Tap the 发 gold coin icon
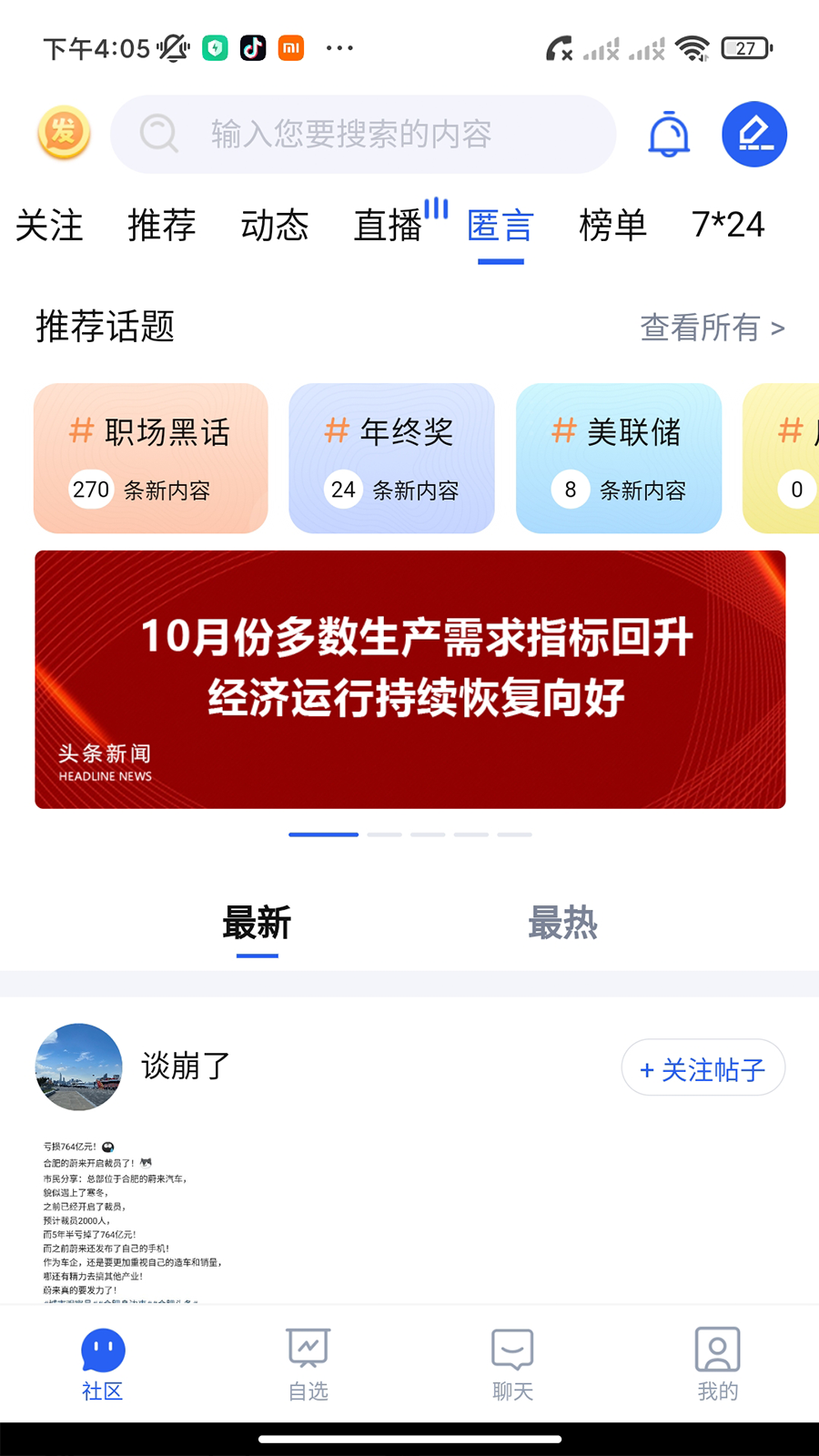The height and width of the screenshot is (1456, 819). pos(63,133)
